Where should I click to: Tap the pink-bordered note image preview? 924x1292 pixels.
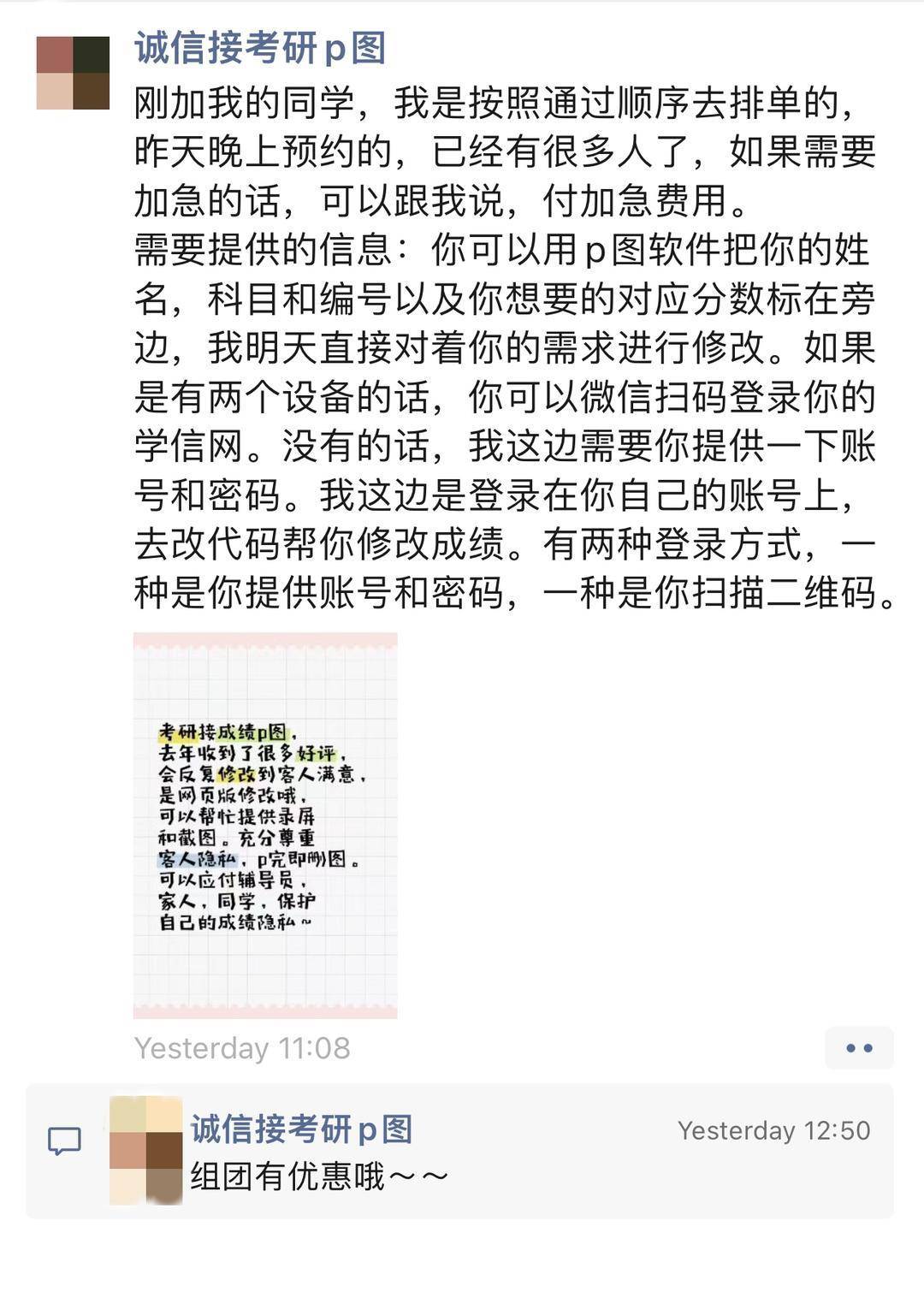265,826
